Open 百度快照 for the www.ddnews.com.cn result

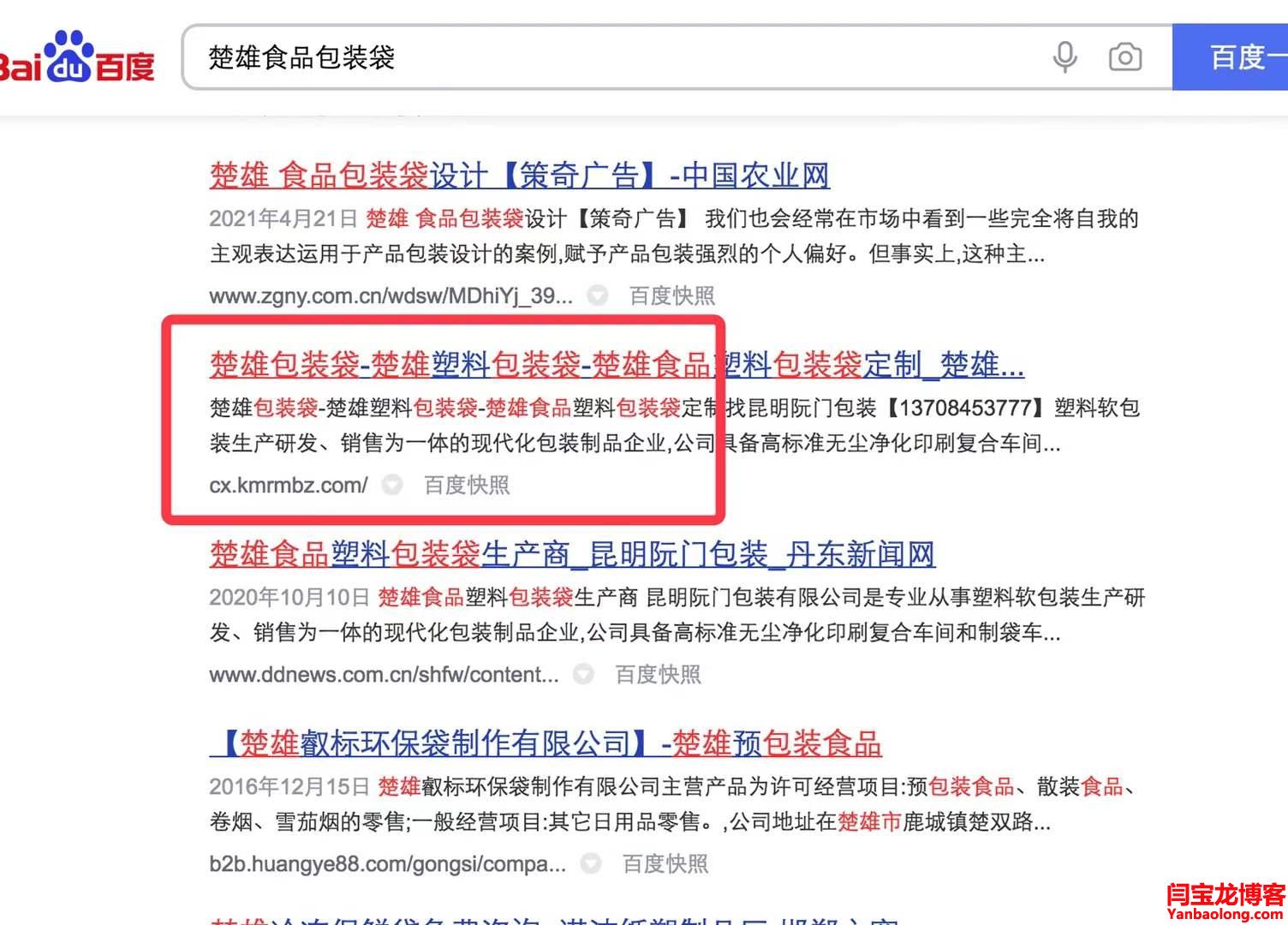coord(658,674)
